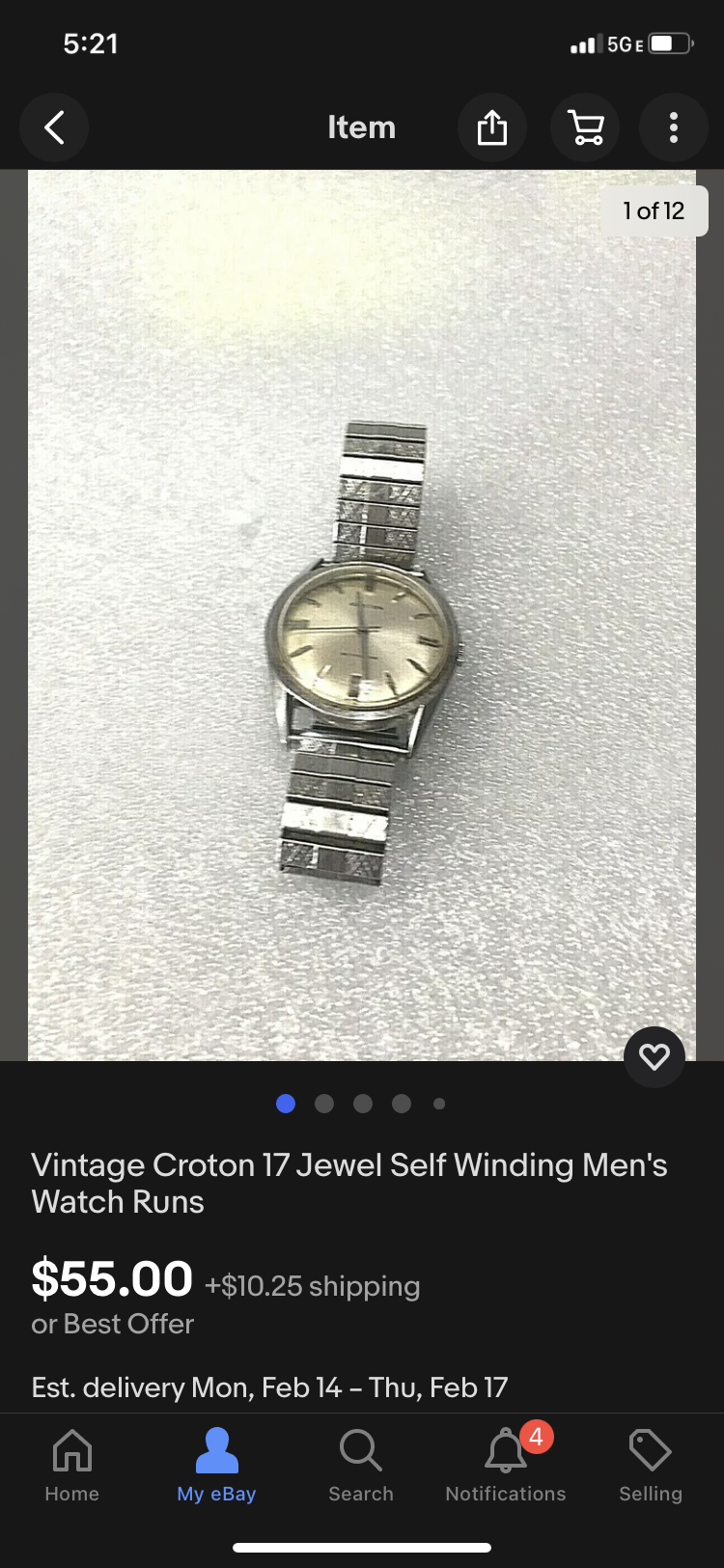Add this watch to your watchlist
This screenshot has height=1568, width=724.
(x=654, y=1057)
